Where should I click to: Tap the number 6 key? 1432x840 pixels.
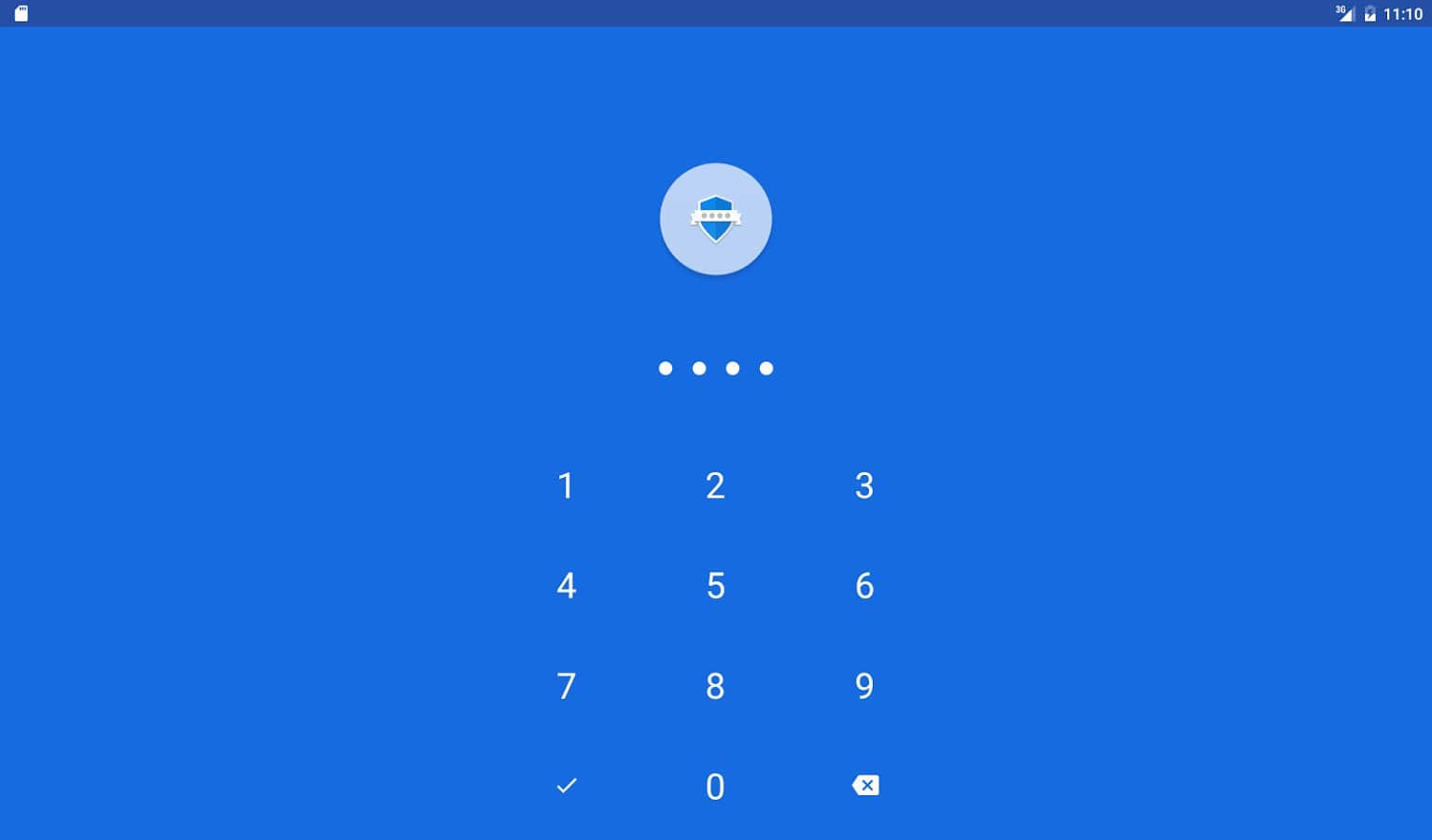pyautogui.click(x=864, y=586)
